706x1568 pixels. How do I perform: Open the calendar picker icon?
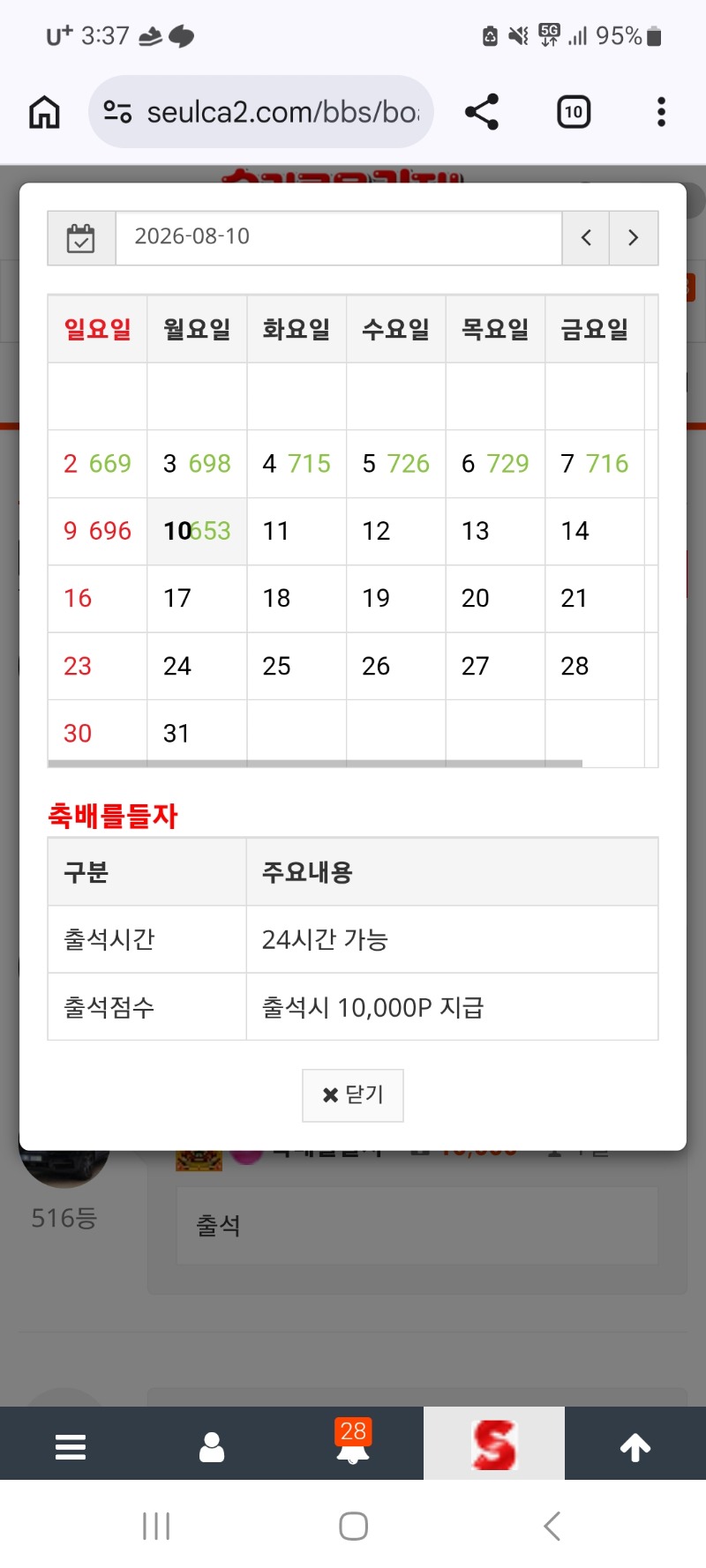(81, 238)
